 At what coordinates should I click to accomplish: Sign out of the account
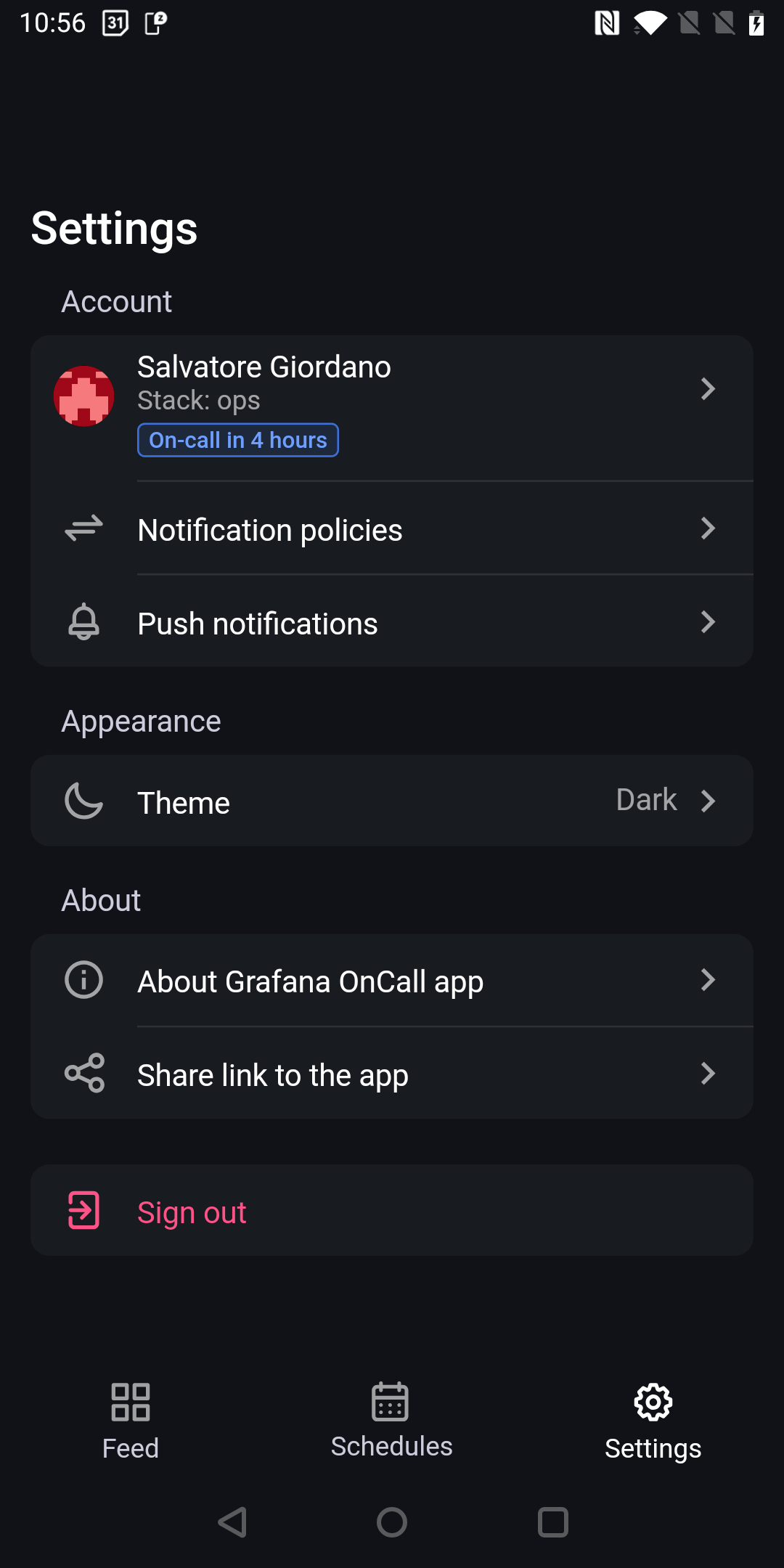392,1211
